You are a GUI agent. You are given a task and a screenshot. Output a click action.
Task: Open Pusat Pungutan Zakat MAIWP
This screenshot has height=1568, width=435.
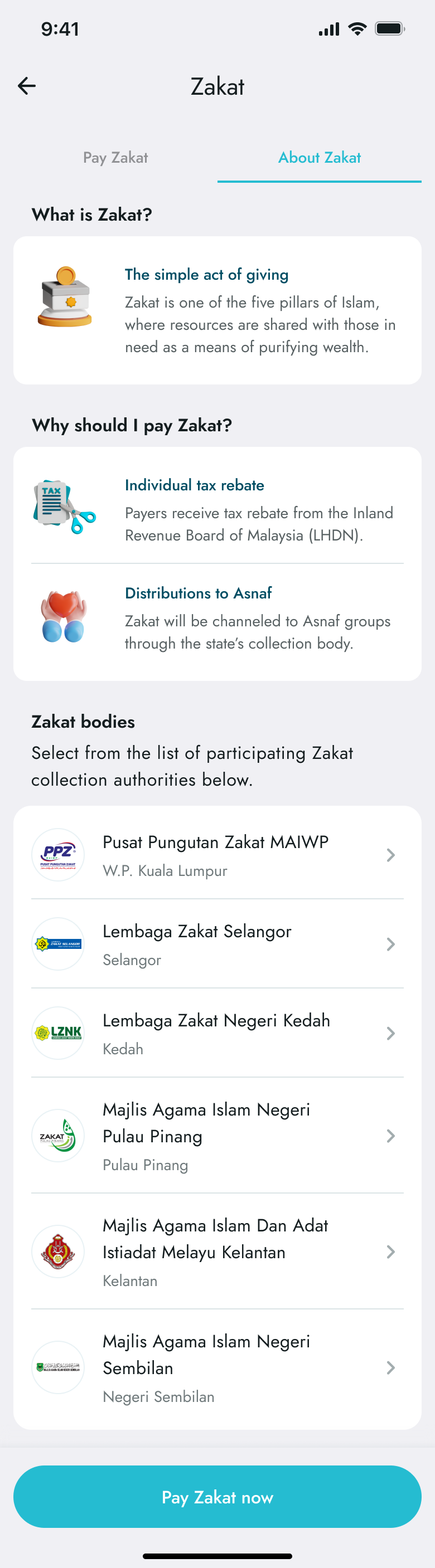[217, 855]
